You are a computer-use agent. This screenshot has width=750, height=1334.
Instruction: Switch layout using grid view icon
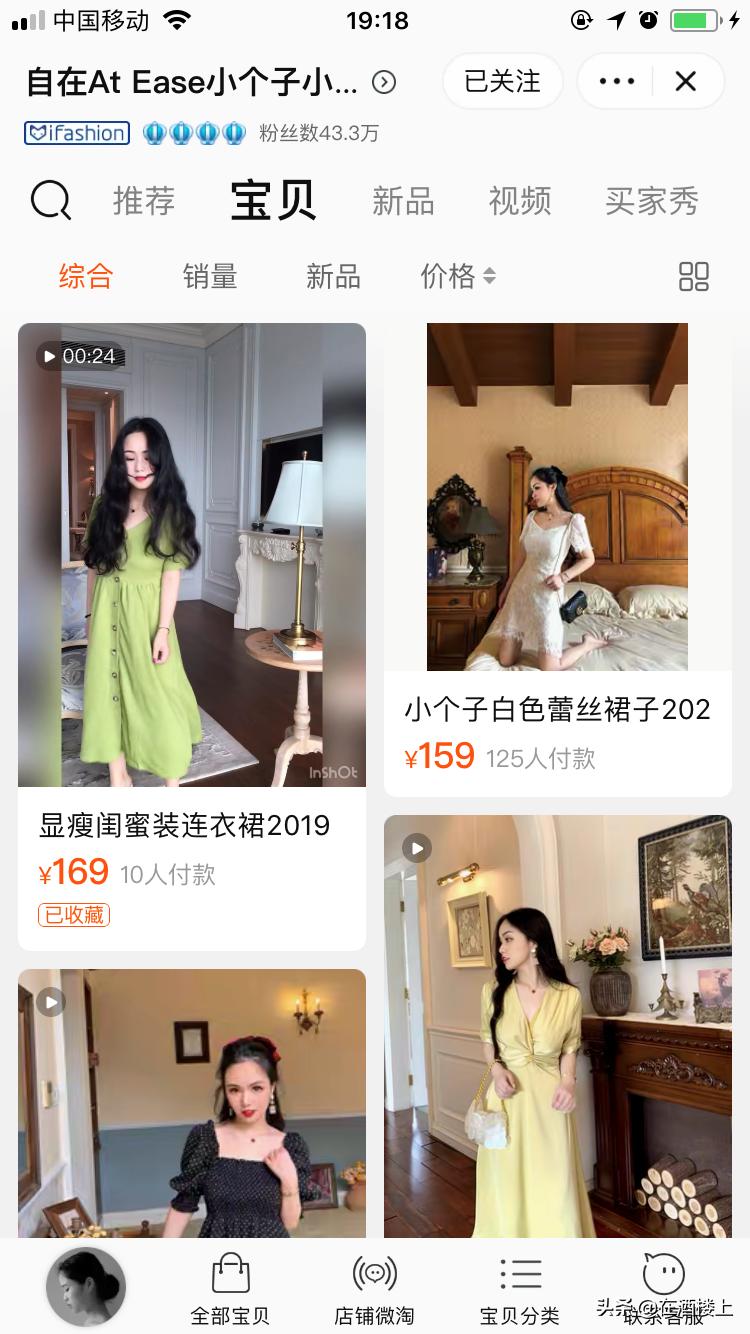[694, 277]
